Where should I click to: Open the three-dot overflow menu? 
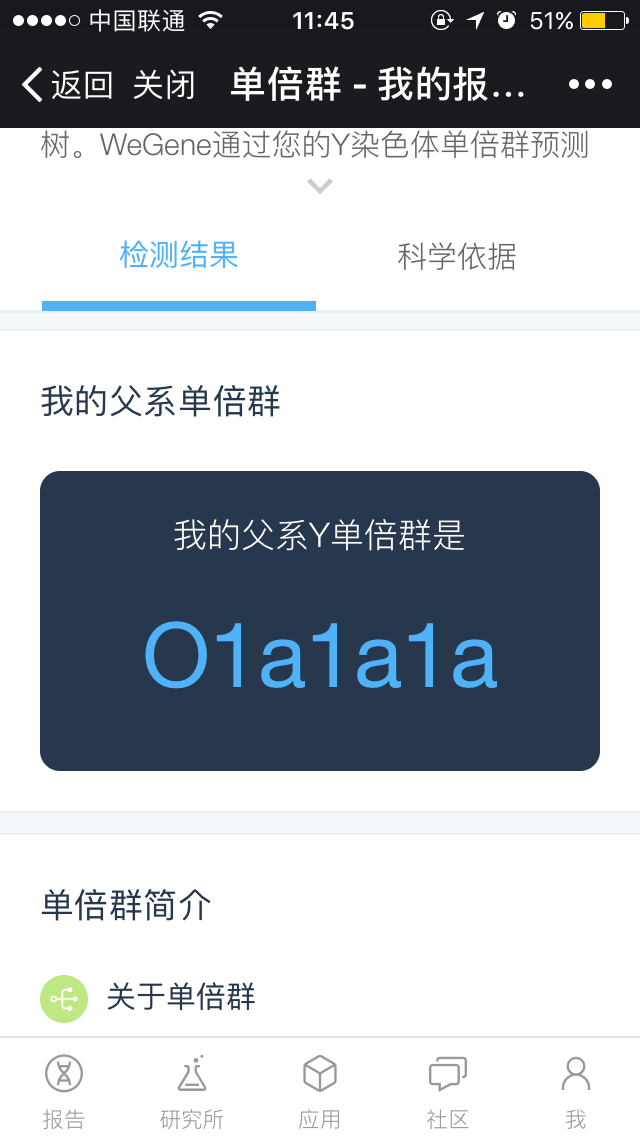click(x=590, y=85)
